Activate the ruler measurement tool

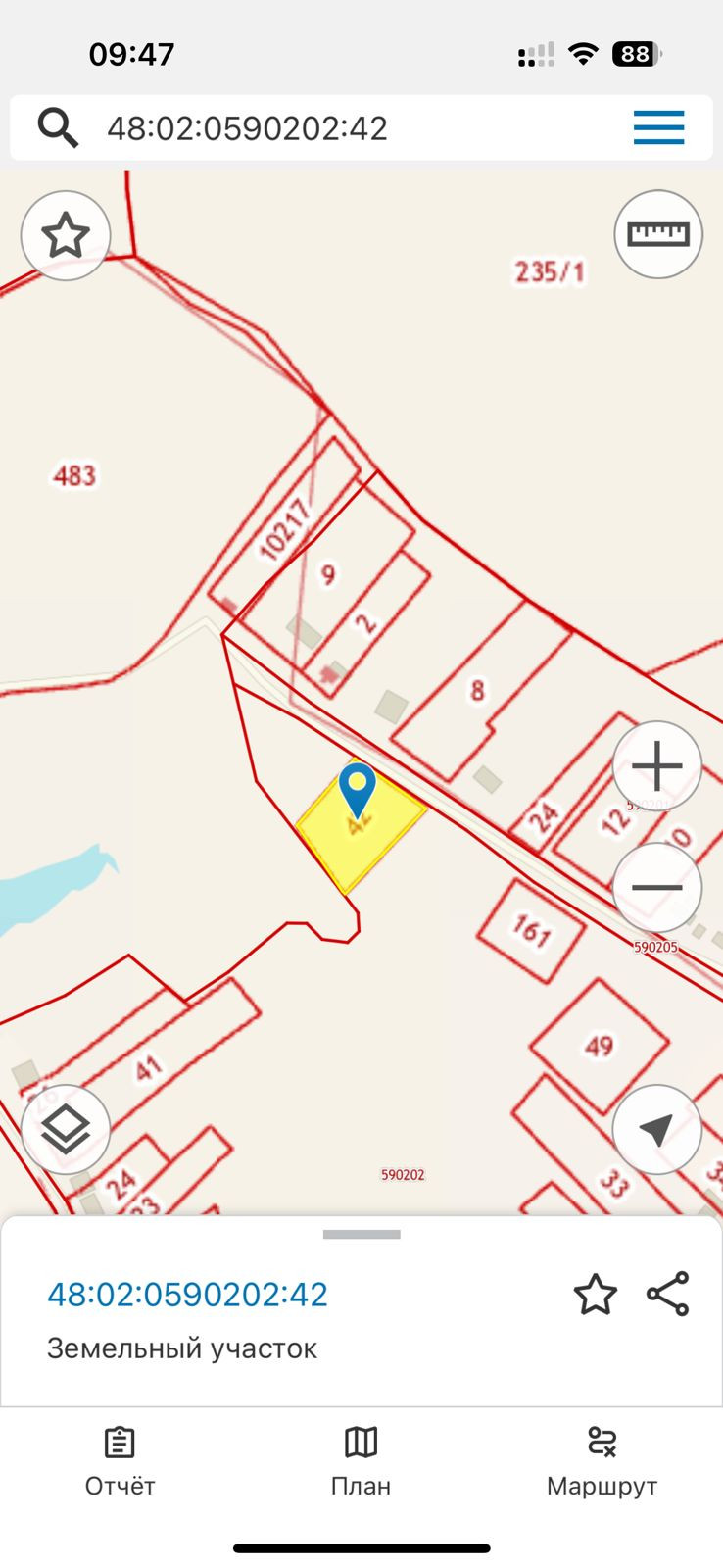tap(658, 234)
